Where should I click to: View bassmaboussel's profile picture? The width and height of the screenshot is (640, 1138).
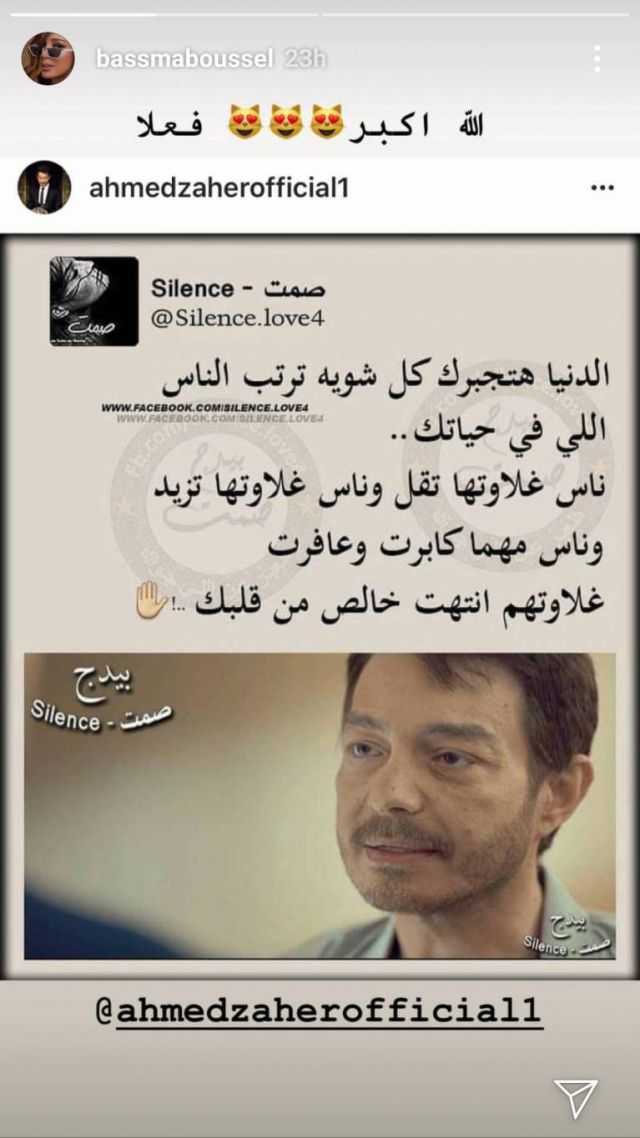click(x=48, y=58)
